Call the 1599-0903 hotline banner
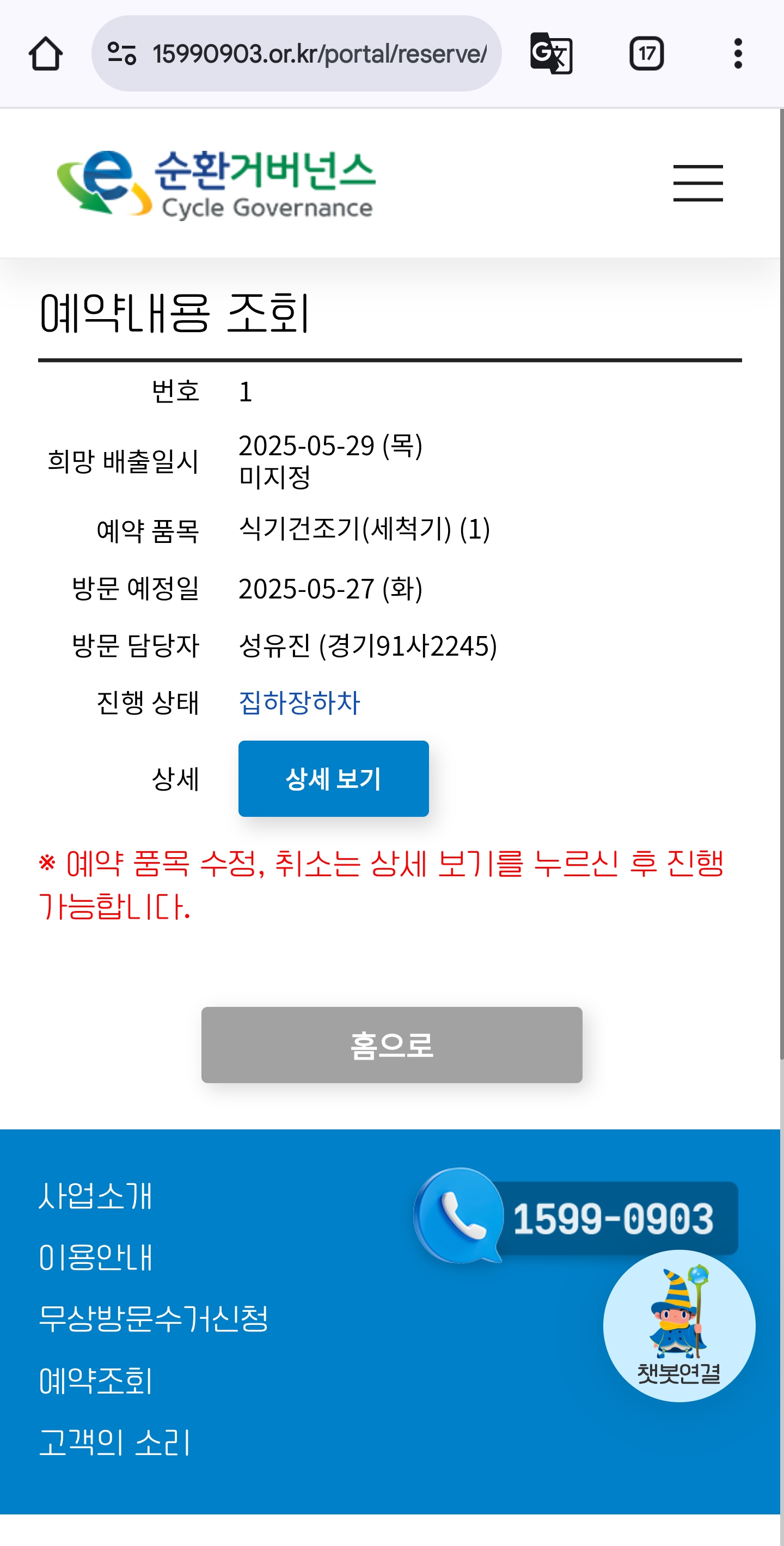This screenshot has width=784, height=1546. [576, 1217]
